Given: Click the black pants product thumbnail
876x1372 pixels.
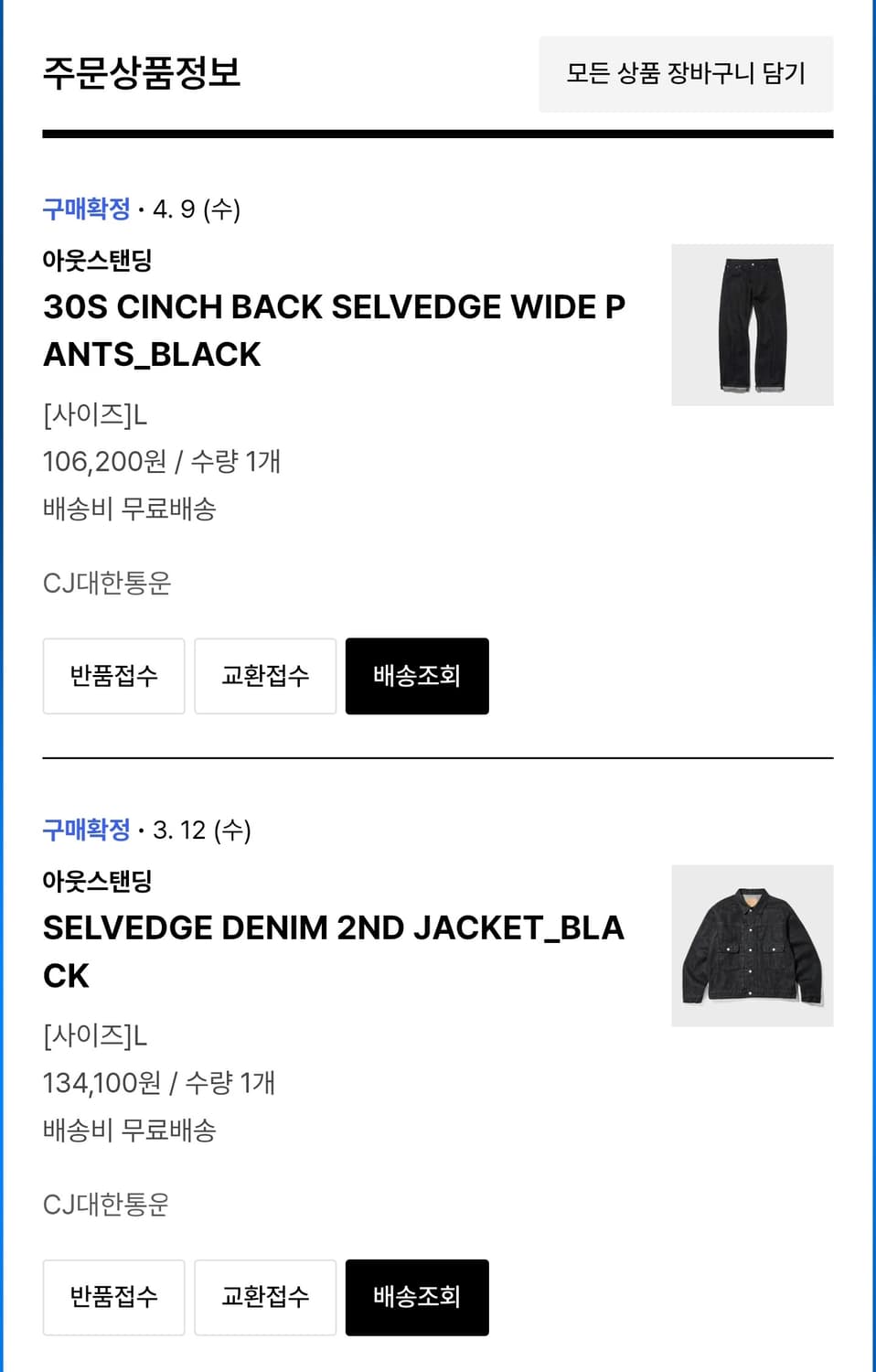Looking at the screenshot, I should [752, 325].
